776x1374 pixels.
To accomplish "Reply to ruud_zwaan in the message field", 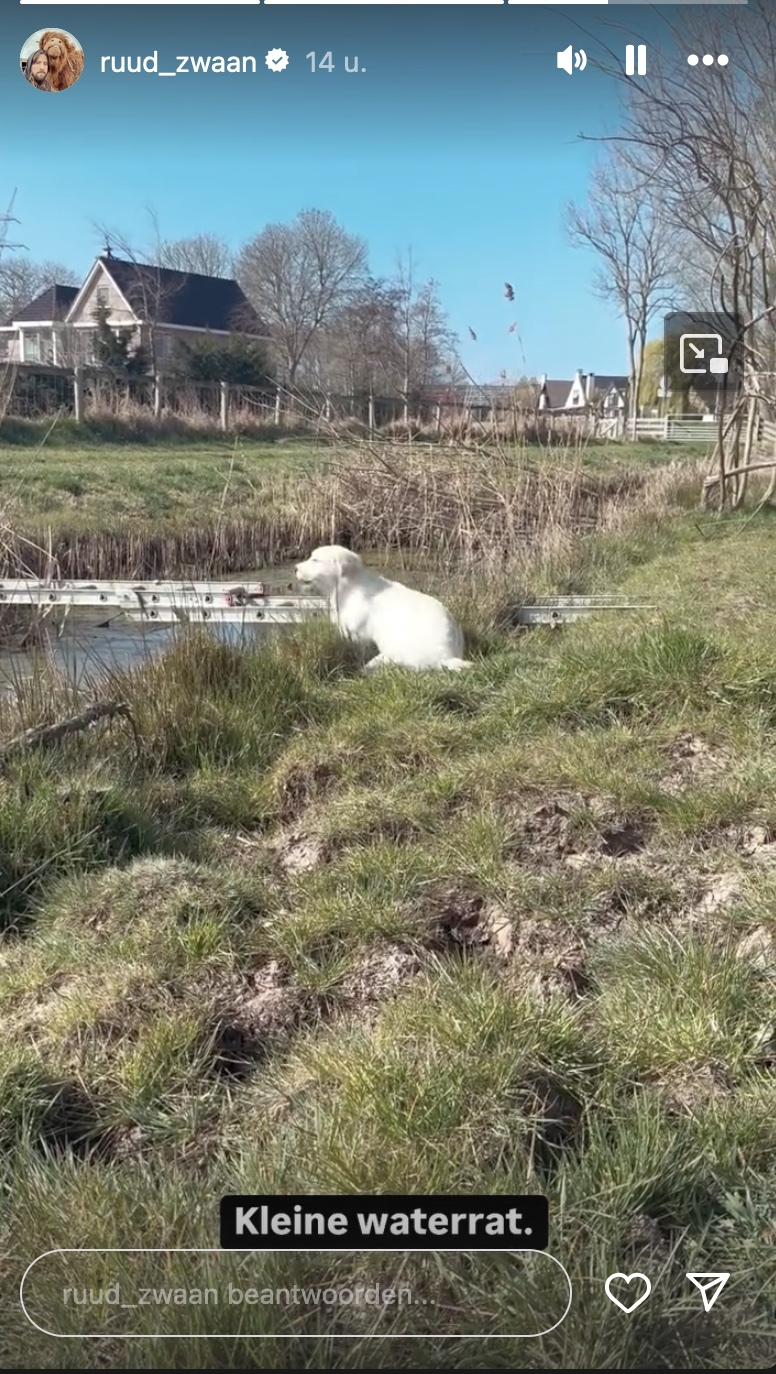I will (296, 1293).
